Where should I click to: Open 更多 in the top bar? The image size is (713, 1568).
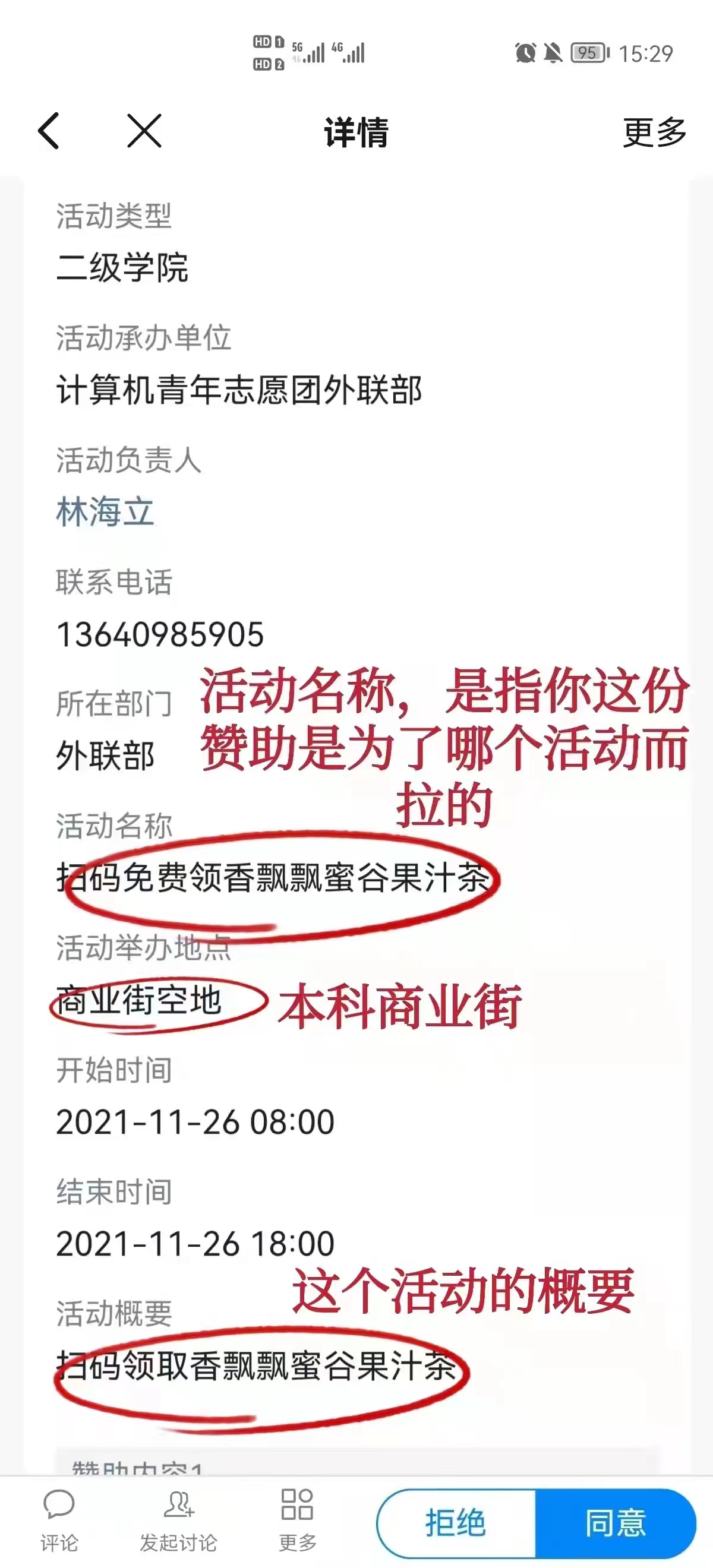coord(654,132)
